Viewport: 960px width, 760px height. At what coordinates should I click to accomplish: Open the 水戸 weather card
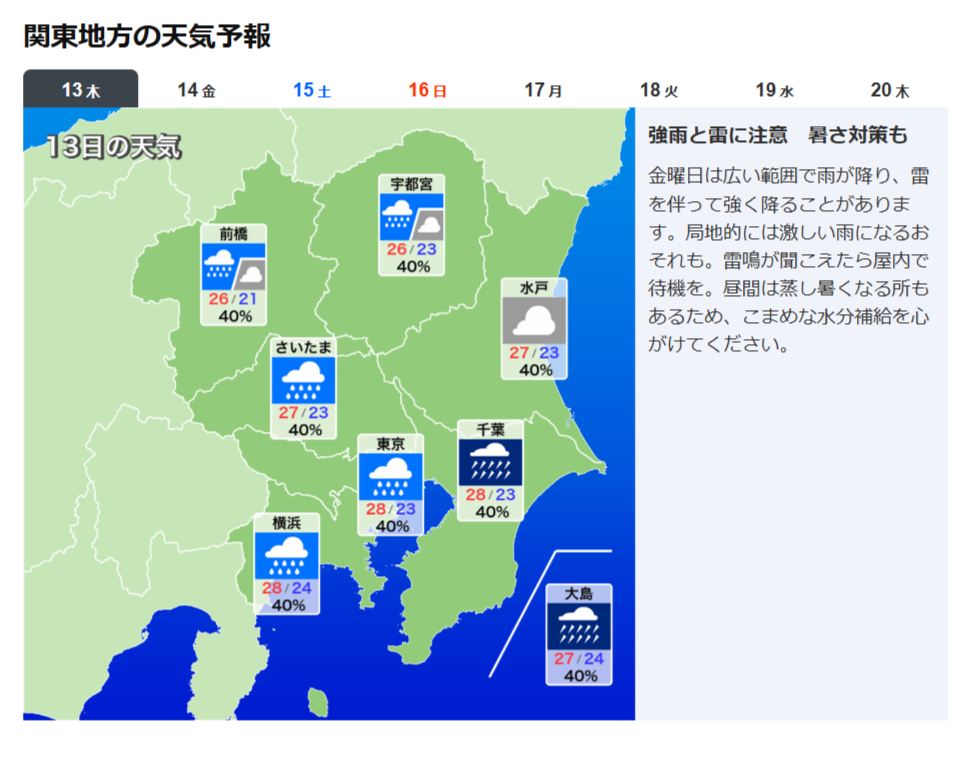point(534,329)
